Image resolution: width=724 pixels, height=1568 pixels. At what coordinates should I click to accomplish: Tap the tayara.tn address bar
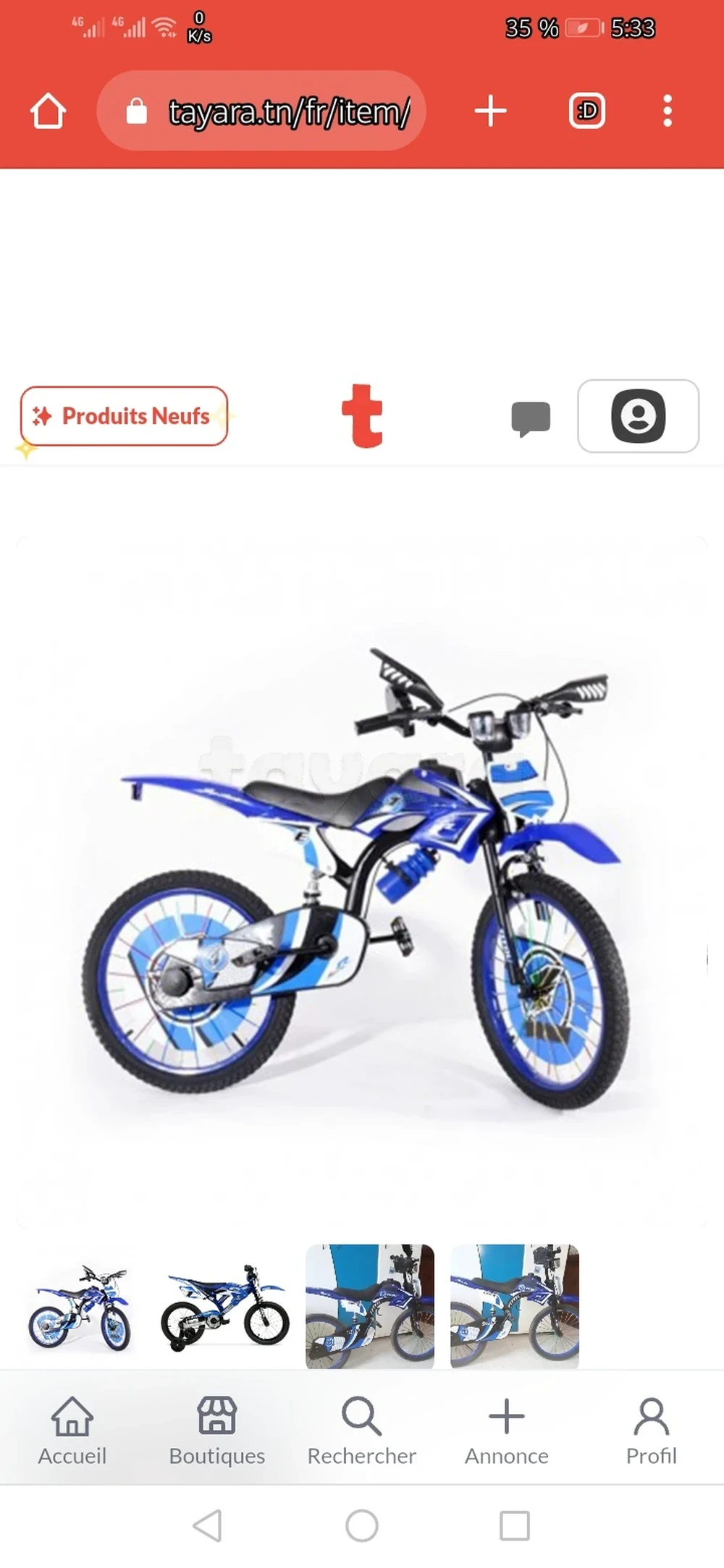click(x=261, y=111)
